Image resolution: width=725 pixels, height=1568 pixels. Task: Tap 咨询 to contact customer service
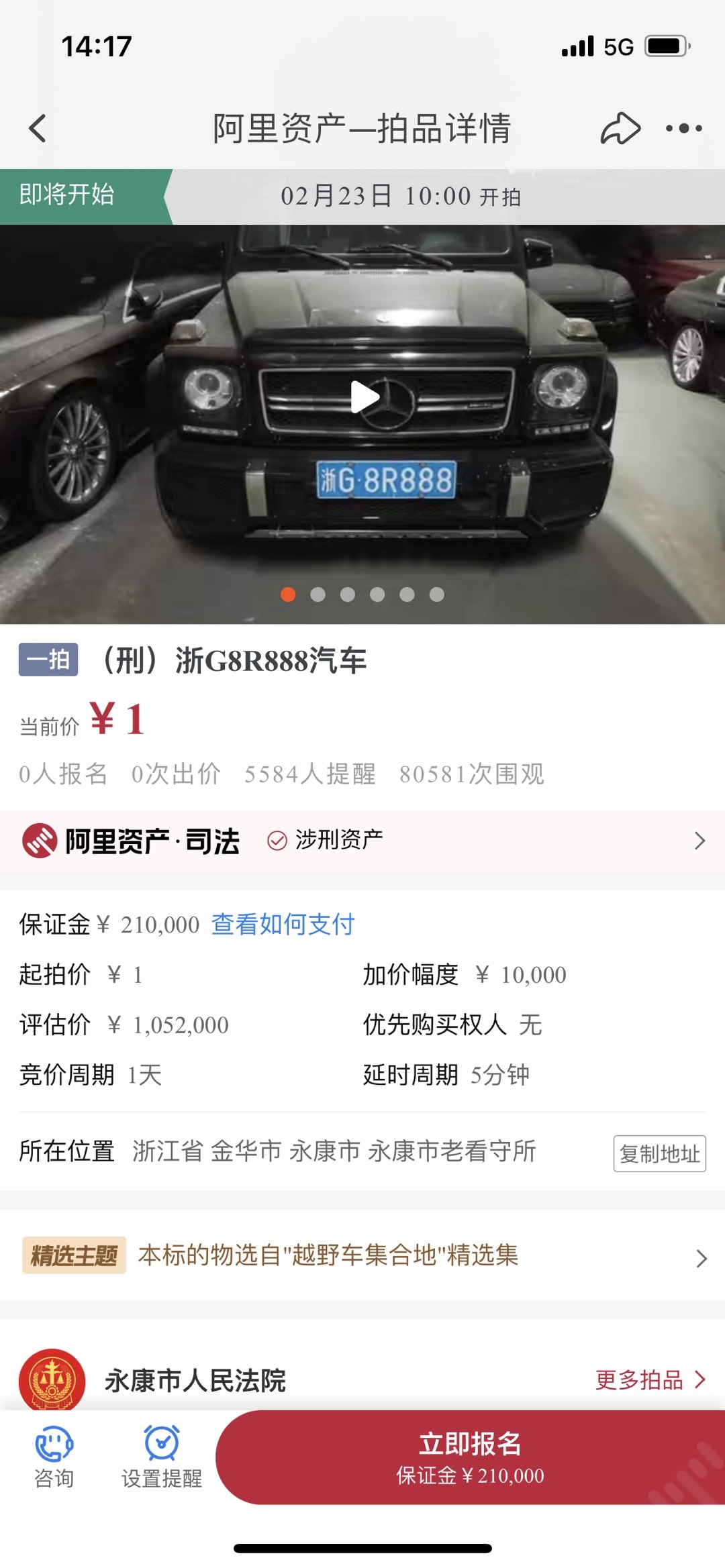click(x=54, y=1457)
